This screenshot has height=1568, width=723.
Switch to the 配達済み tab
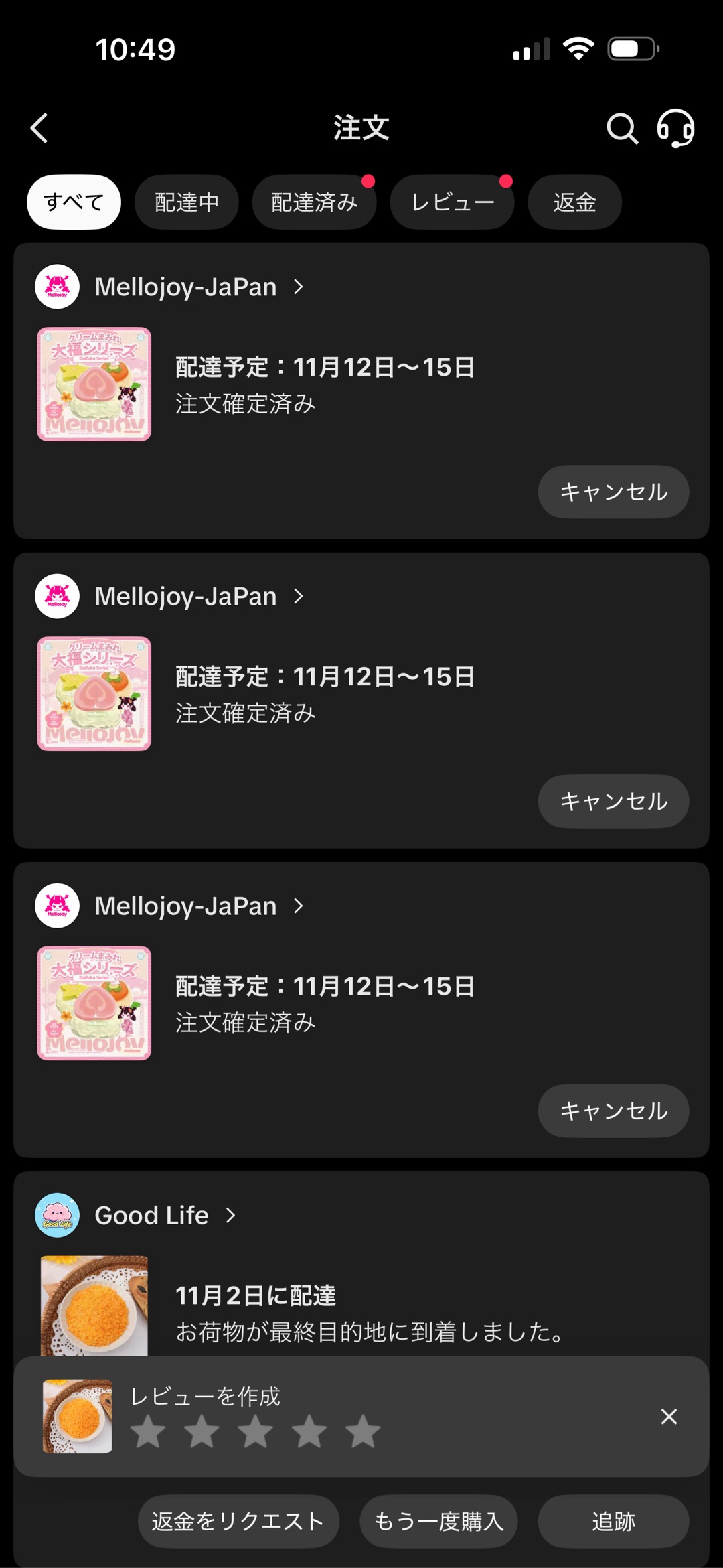pos(314,202)
